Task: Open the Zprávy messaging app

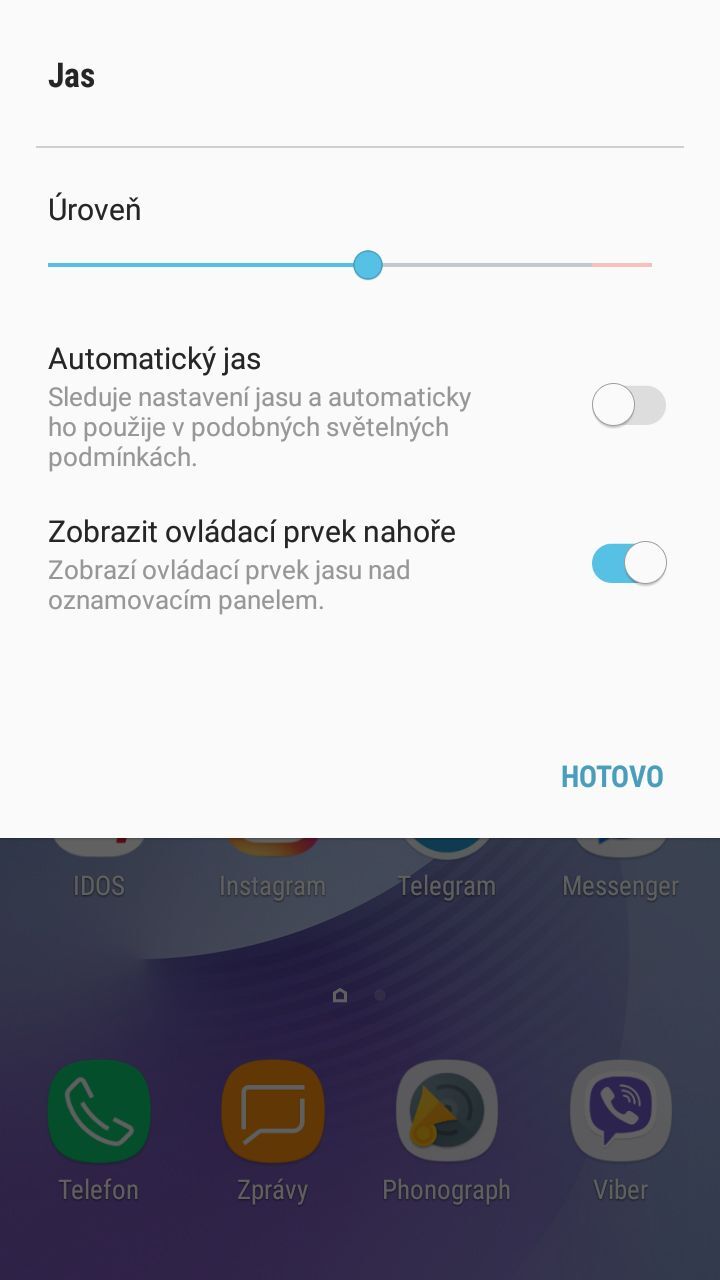Action: (272, 1110)
